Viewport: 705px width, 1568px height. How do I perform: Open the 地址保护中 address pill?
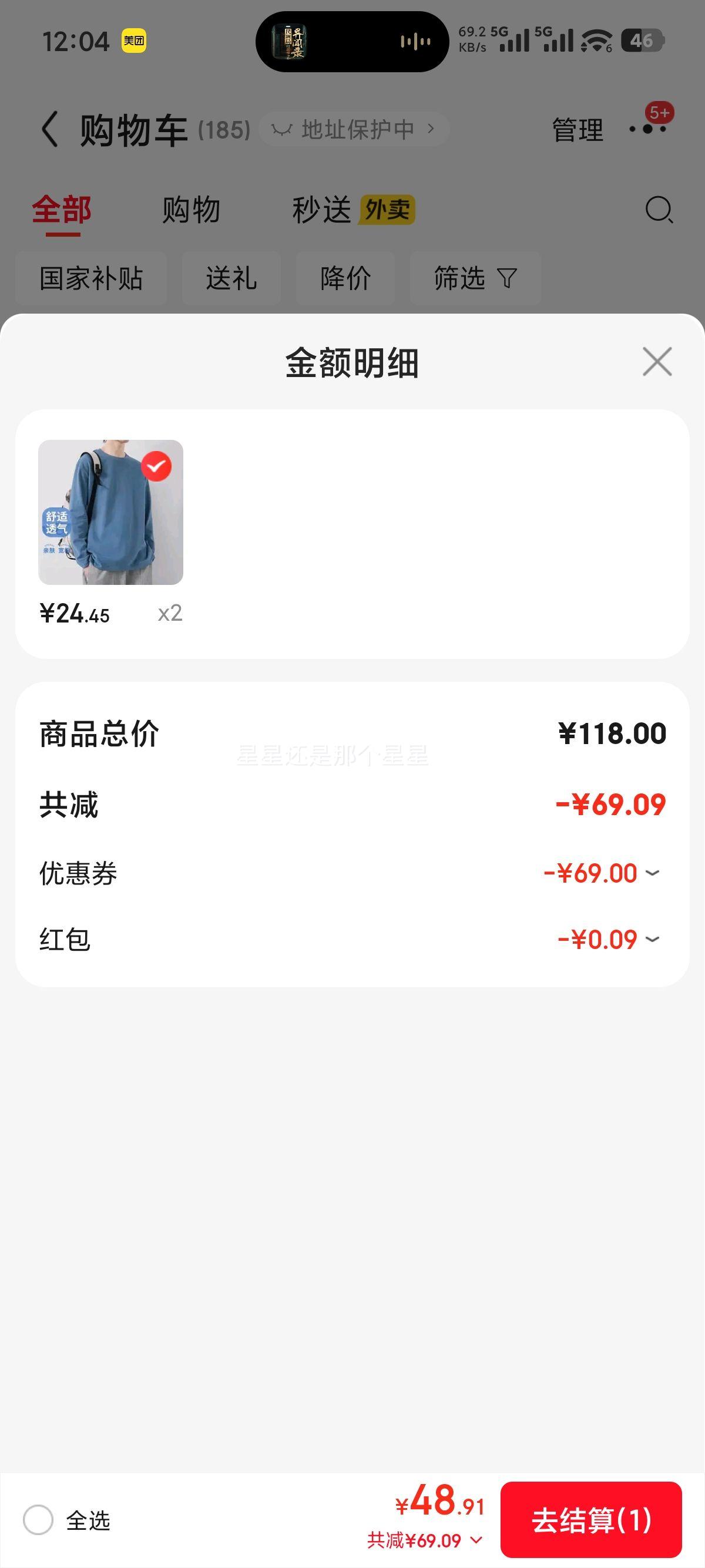coord(354,129)
